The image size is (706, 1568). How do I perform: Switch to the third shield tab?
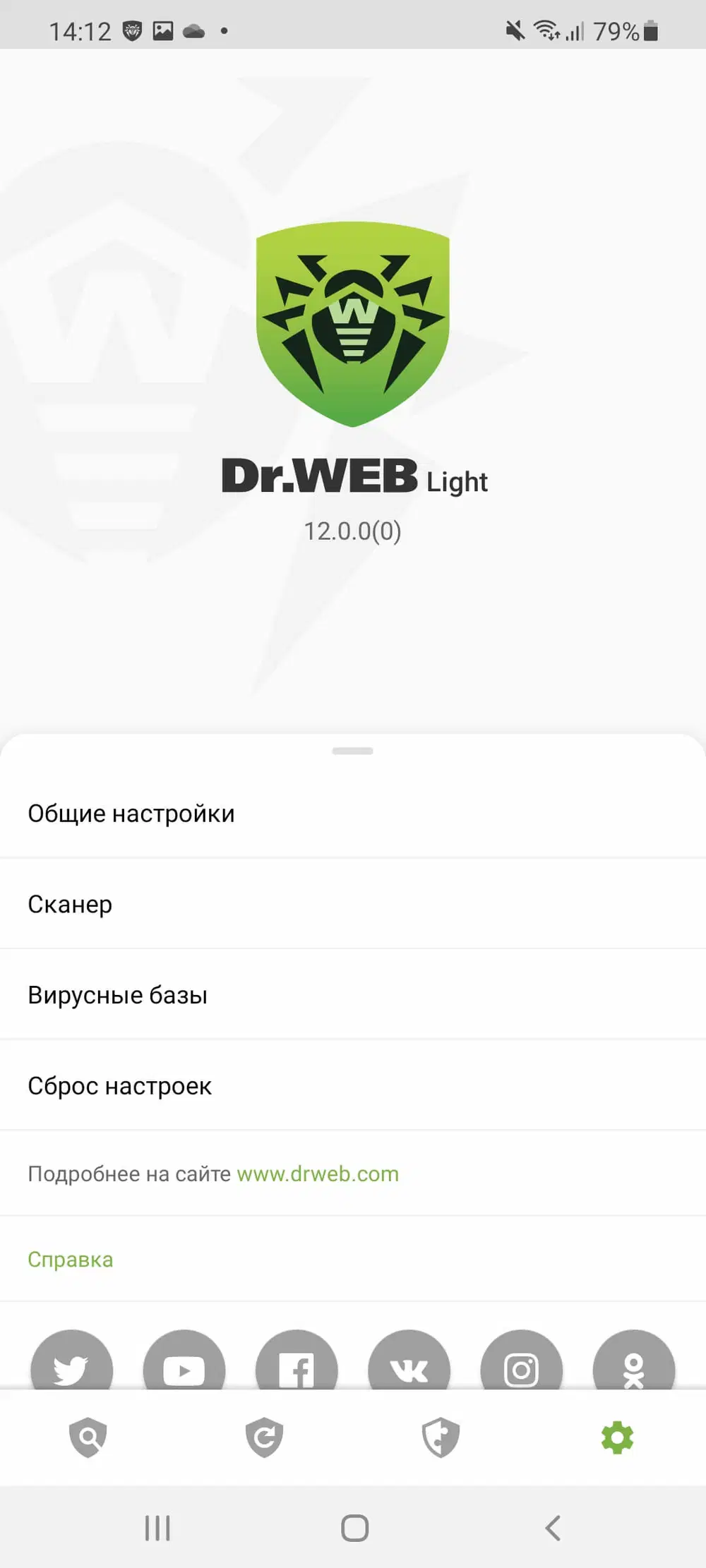[x=441, y=1438]
